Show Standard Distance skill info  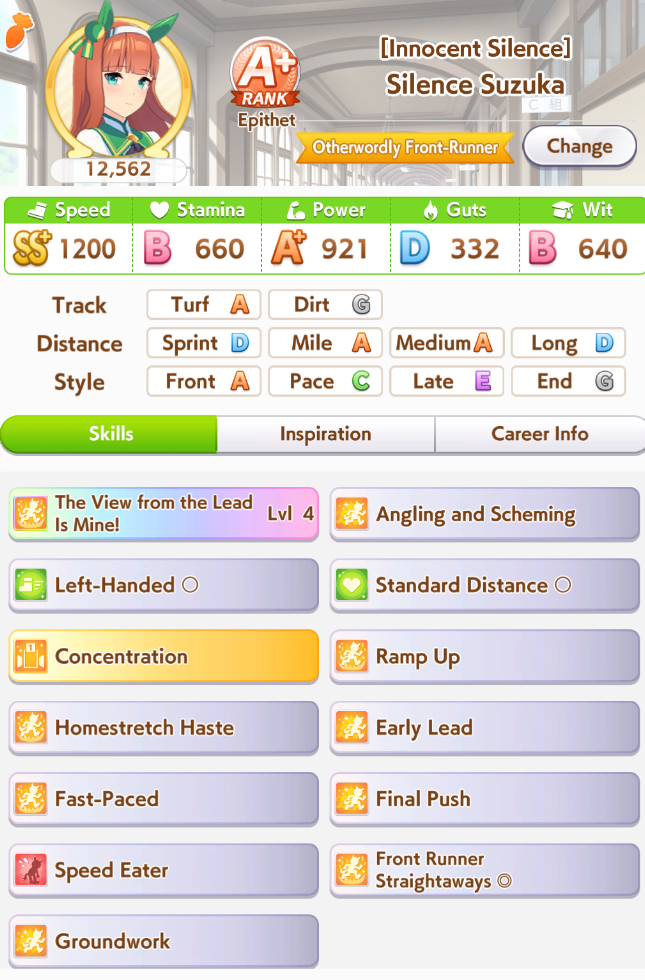[484, 585]
